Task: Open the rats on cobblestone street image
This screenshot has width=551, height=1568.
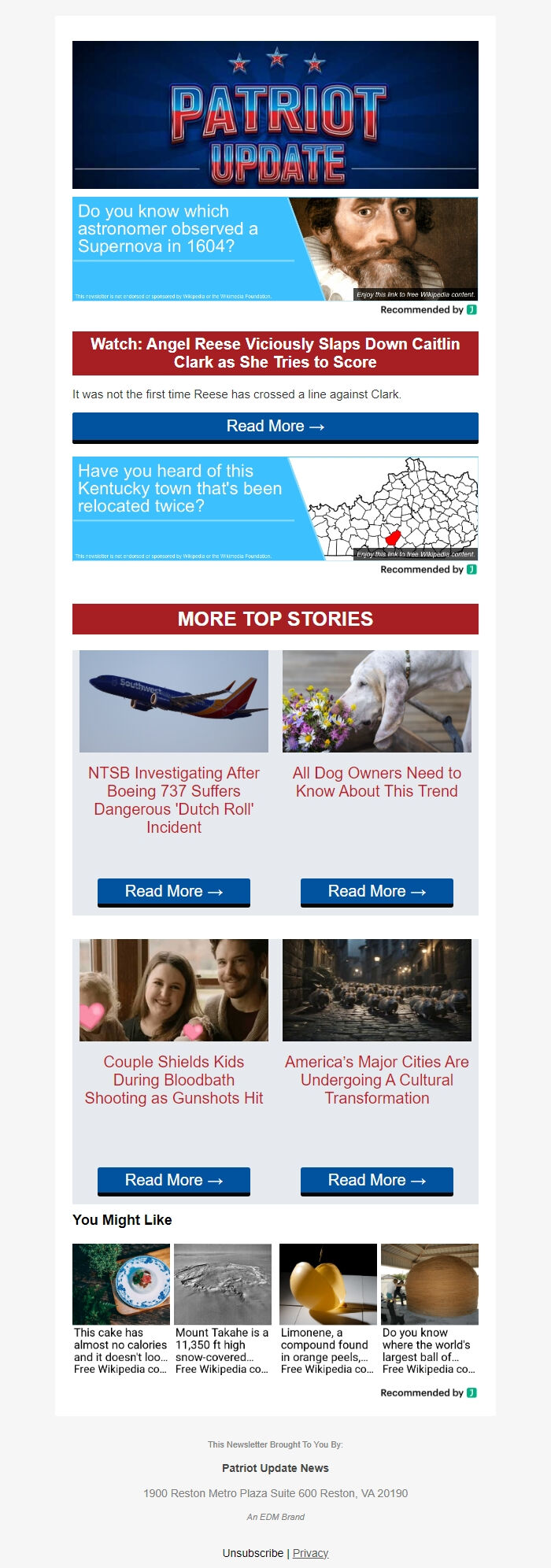Action: click(377, 989)
